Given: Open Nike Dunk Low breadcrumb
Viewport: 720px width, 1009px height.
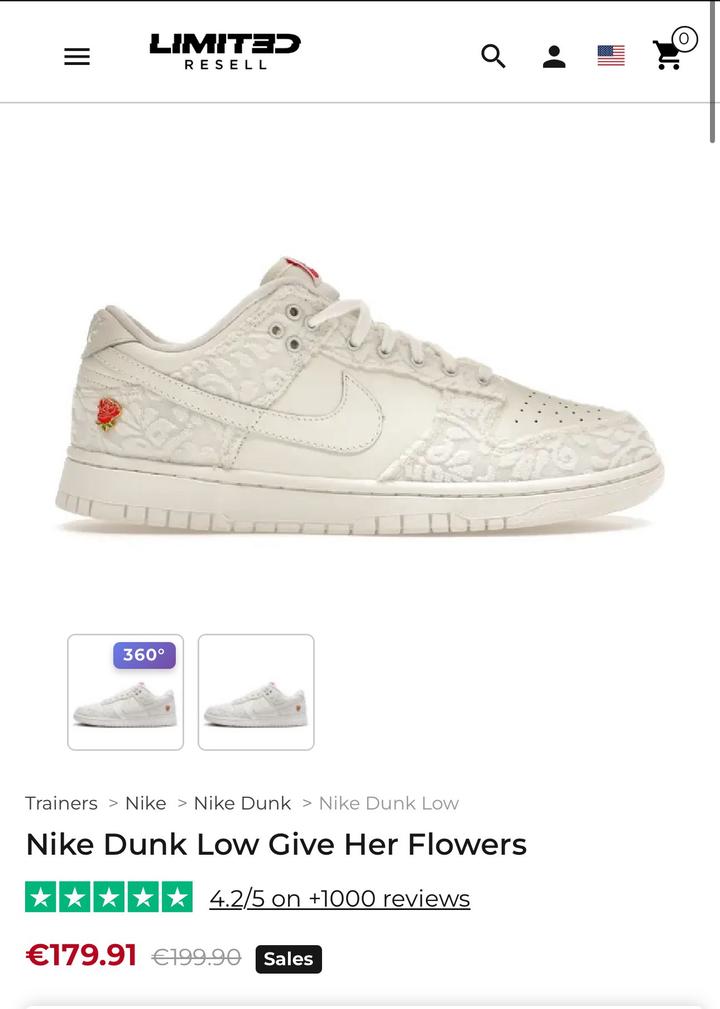Looking at the screenshot, I should pos(388,803).
